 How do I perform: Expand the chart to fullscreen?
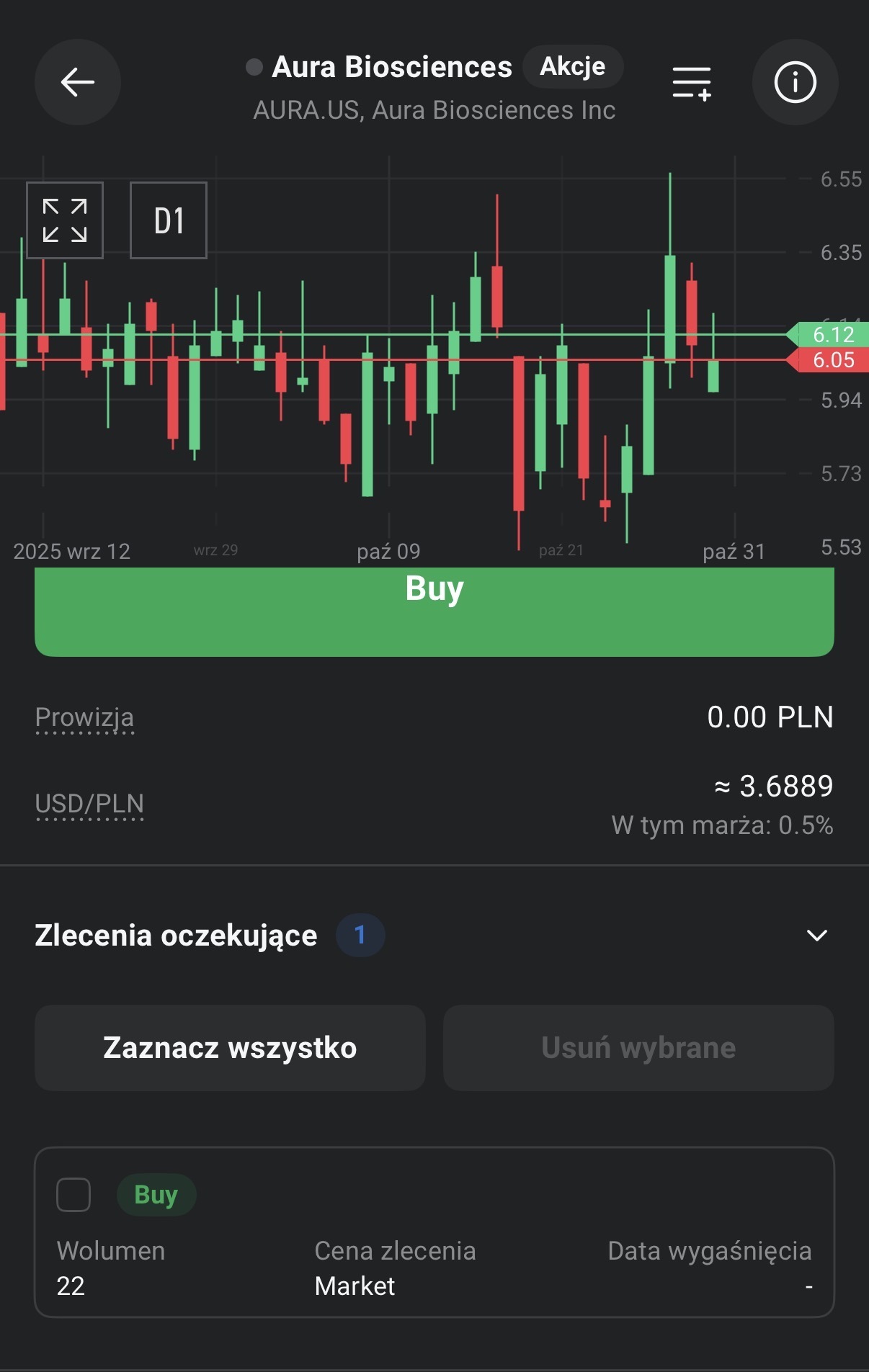pos(65,220)
